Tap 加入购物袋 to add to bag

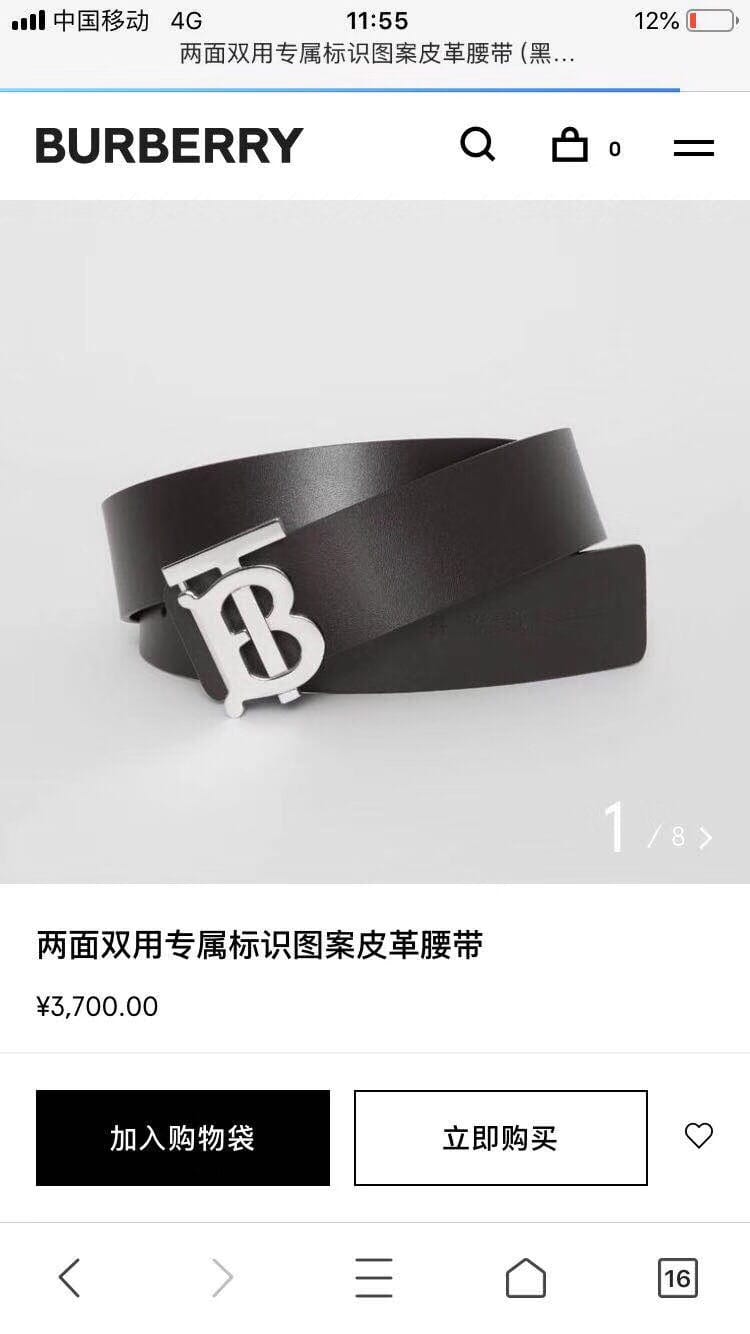tap(183, 1138)
